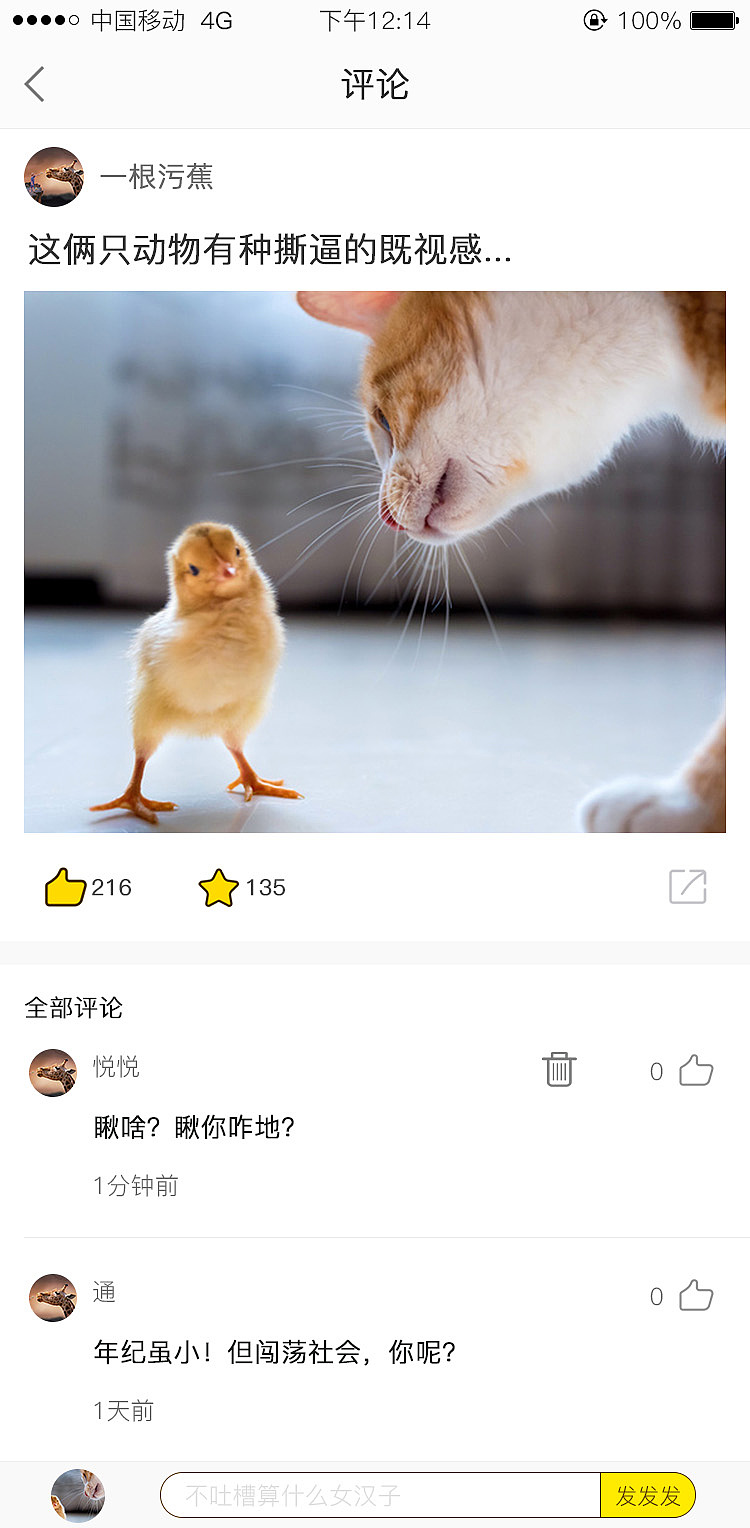Open 通's profile avatar
Viewport: 750px width, 1528px height.
click(x=52, y=1297)
